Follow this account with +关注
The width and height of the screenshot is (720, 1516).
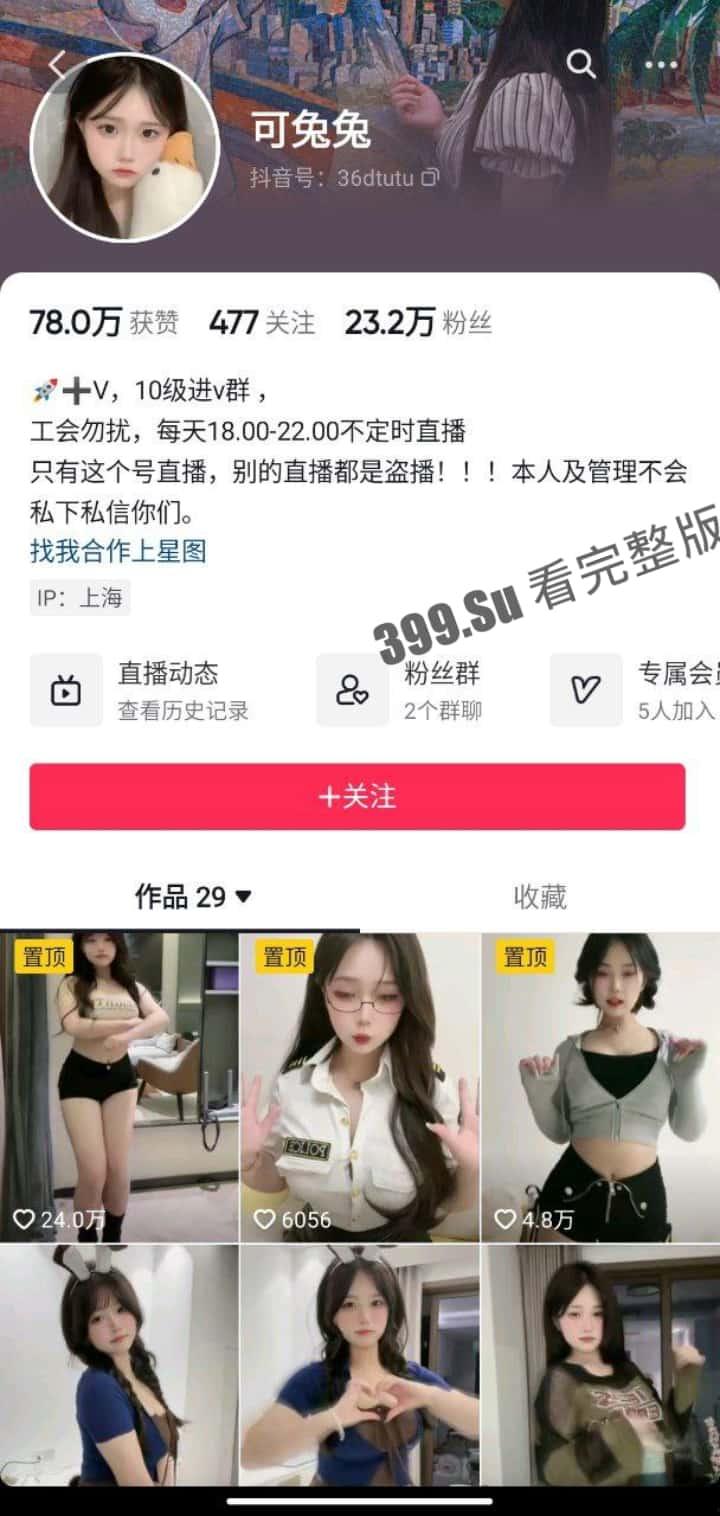pos(357,796)
